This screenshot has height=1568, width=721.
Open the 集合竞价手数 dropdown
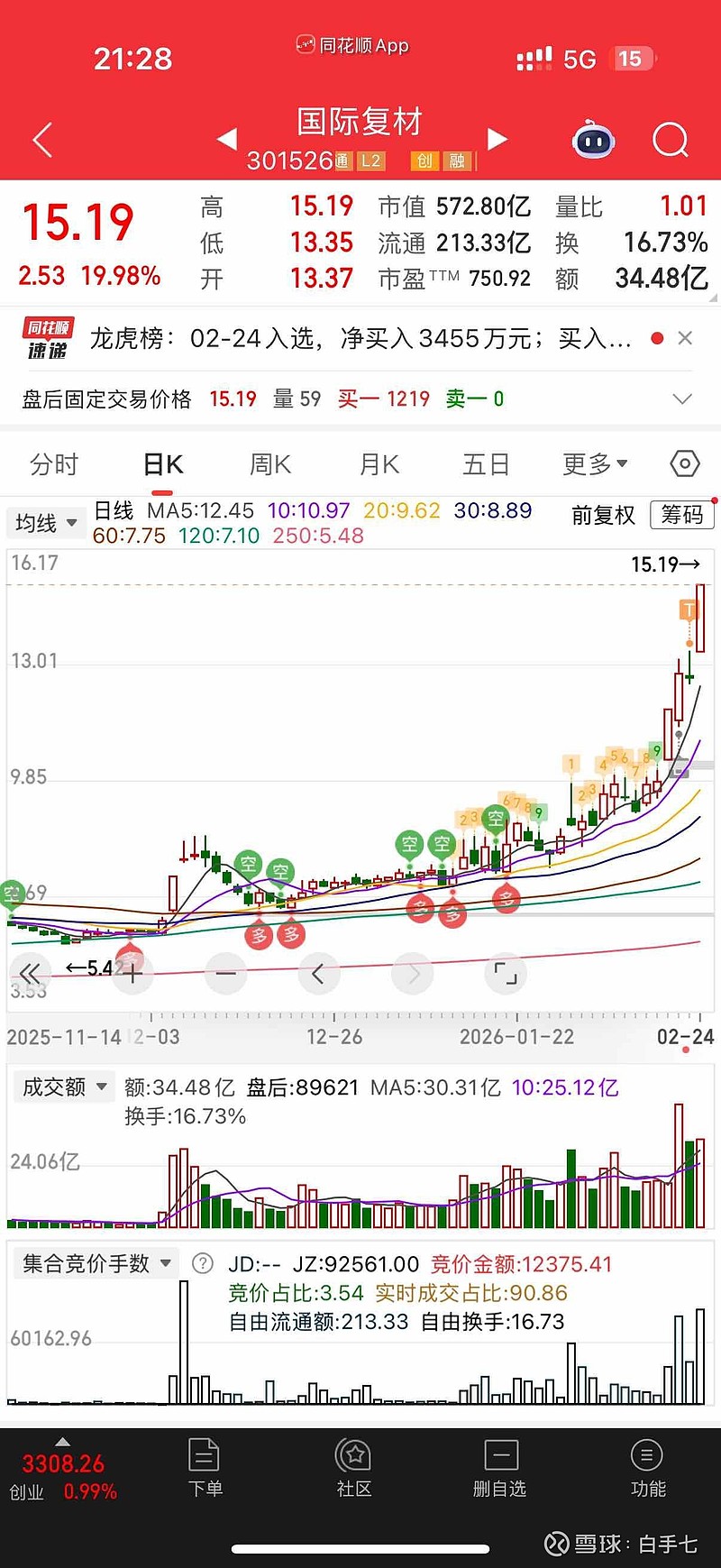coord(95,1262)
